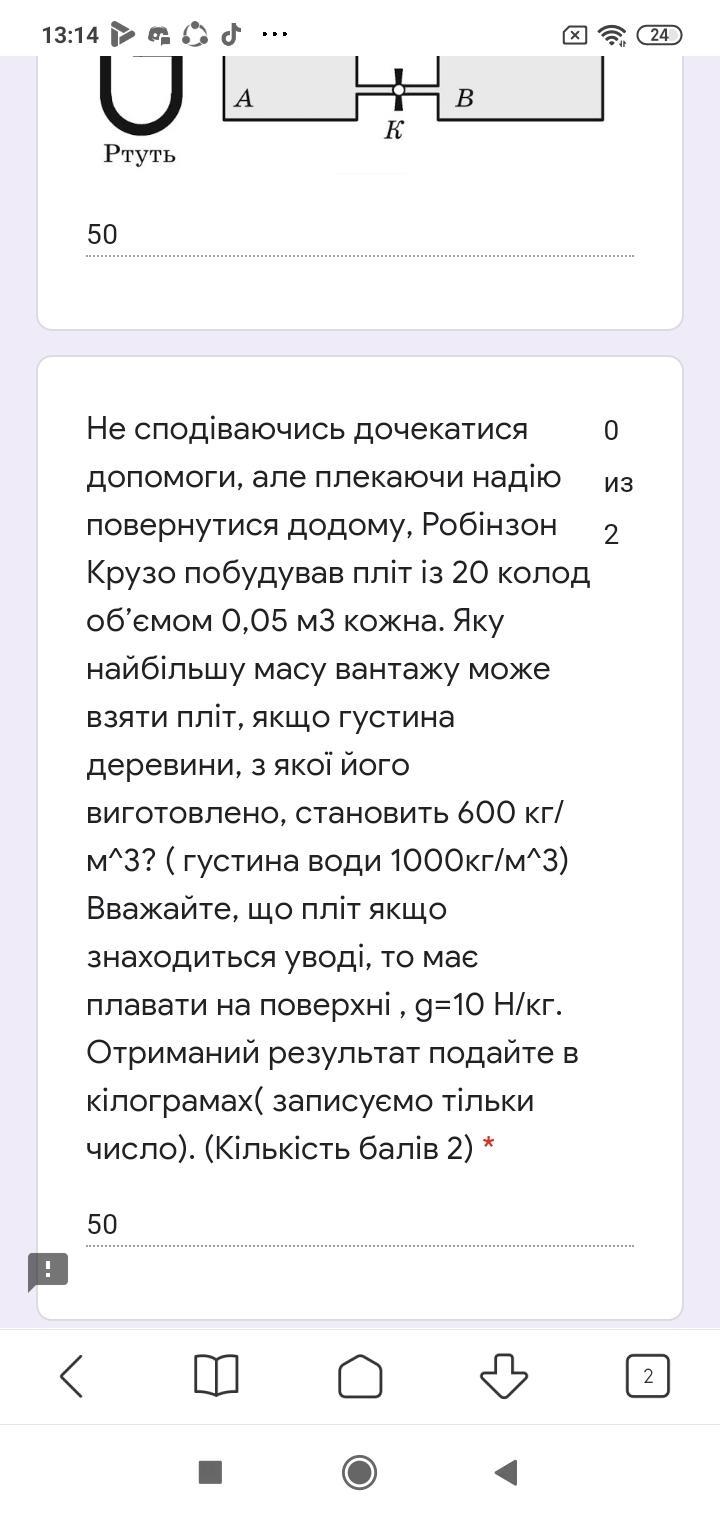Open the bookmarks book icon
This screenshot has height=1520, width=720.
[216, 1377]
